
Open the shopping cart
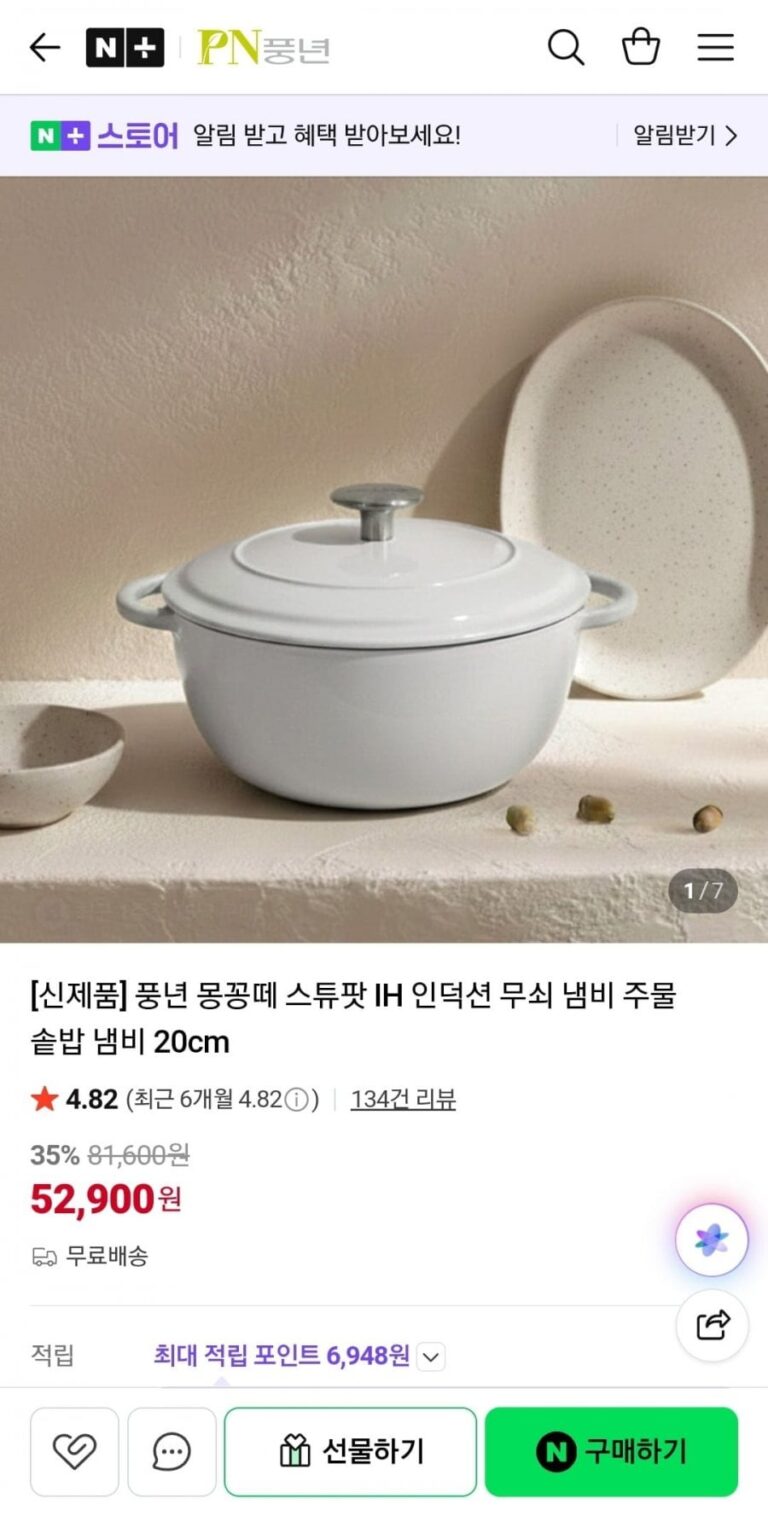point(641,47)
